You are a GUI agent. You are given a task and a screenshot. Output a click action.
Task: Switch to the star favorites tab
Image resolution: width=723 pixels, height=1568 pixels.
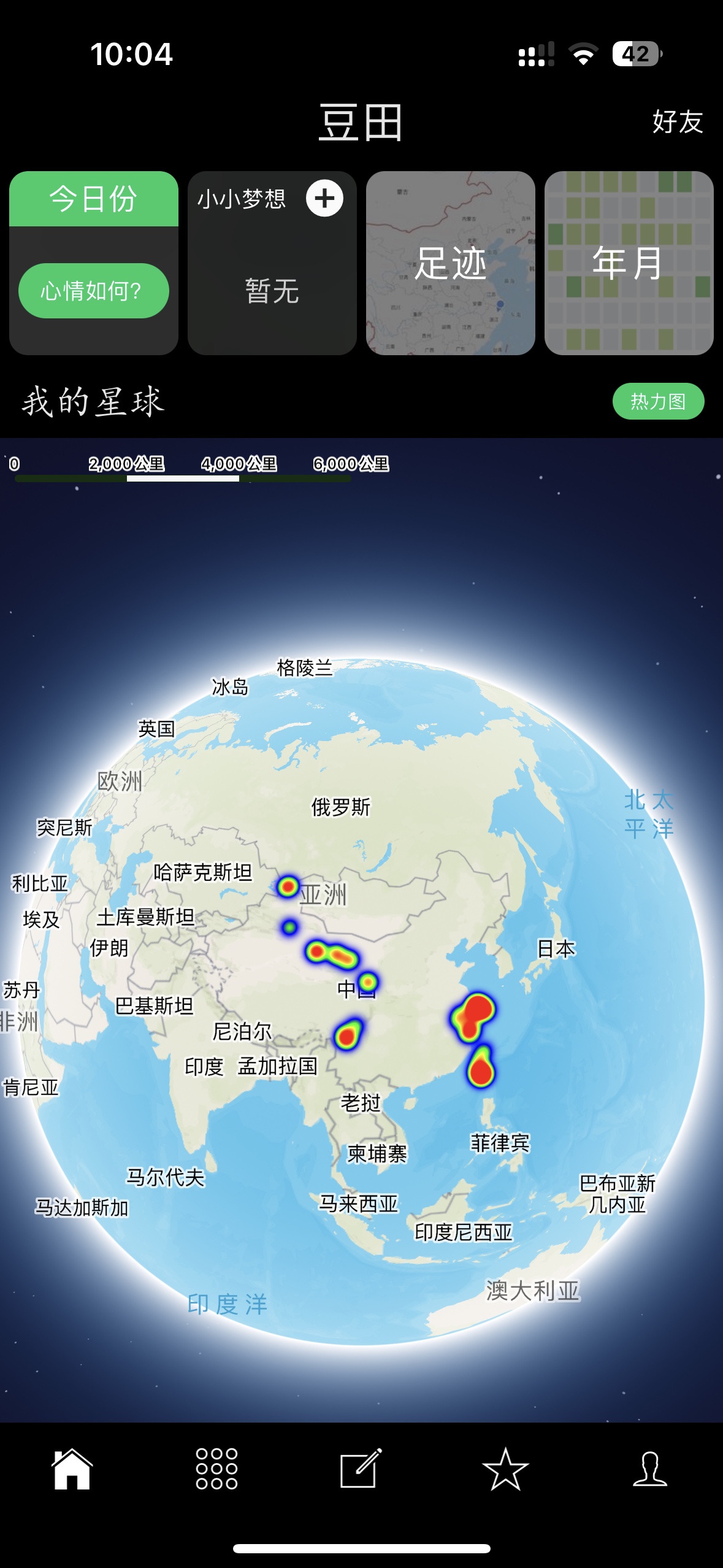click(505, 1469)
